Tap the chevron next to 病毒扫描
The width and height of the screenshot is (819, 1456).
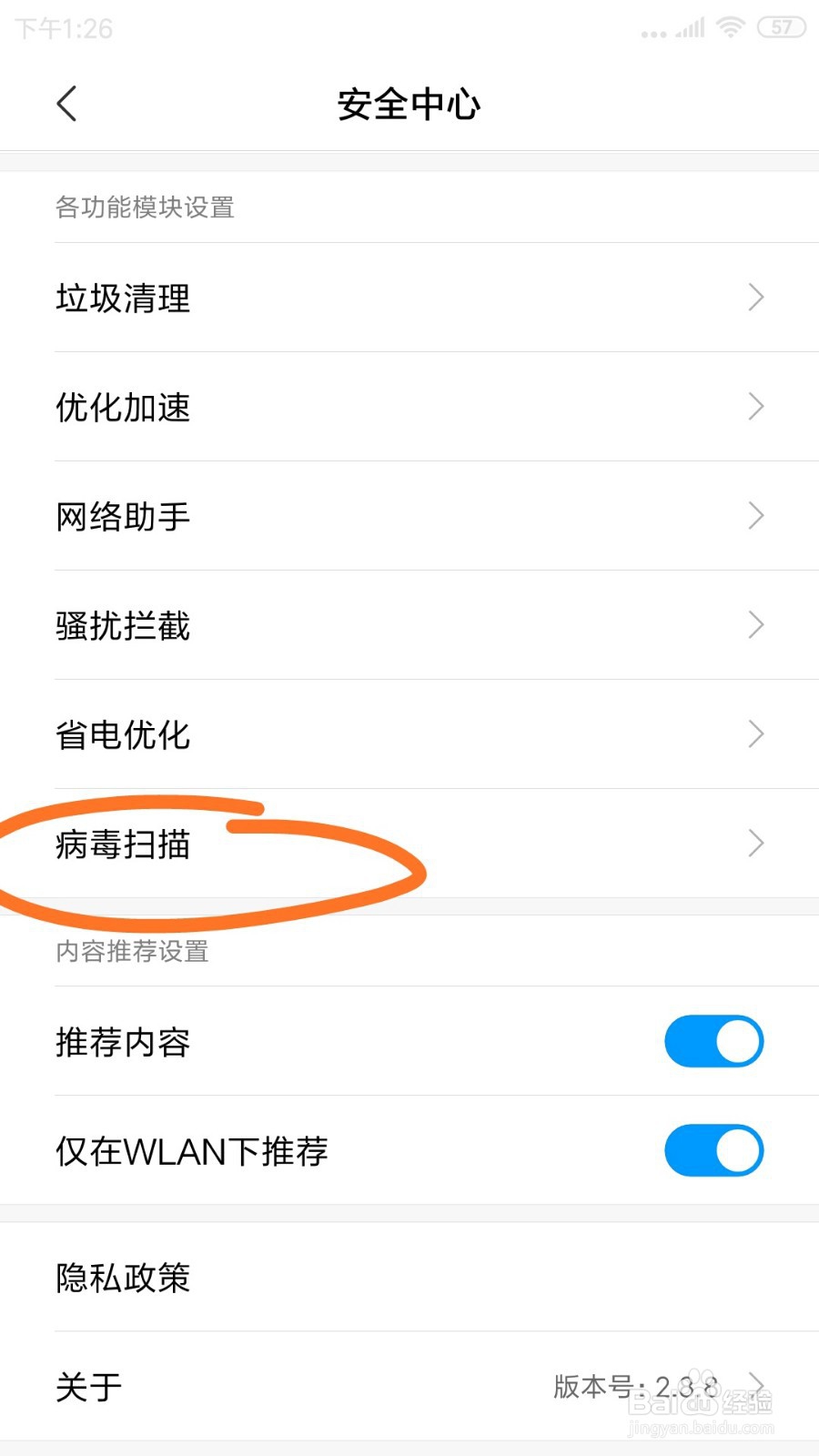[x=756, y=844]
